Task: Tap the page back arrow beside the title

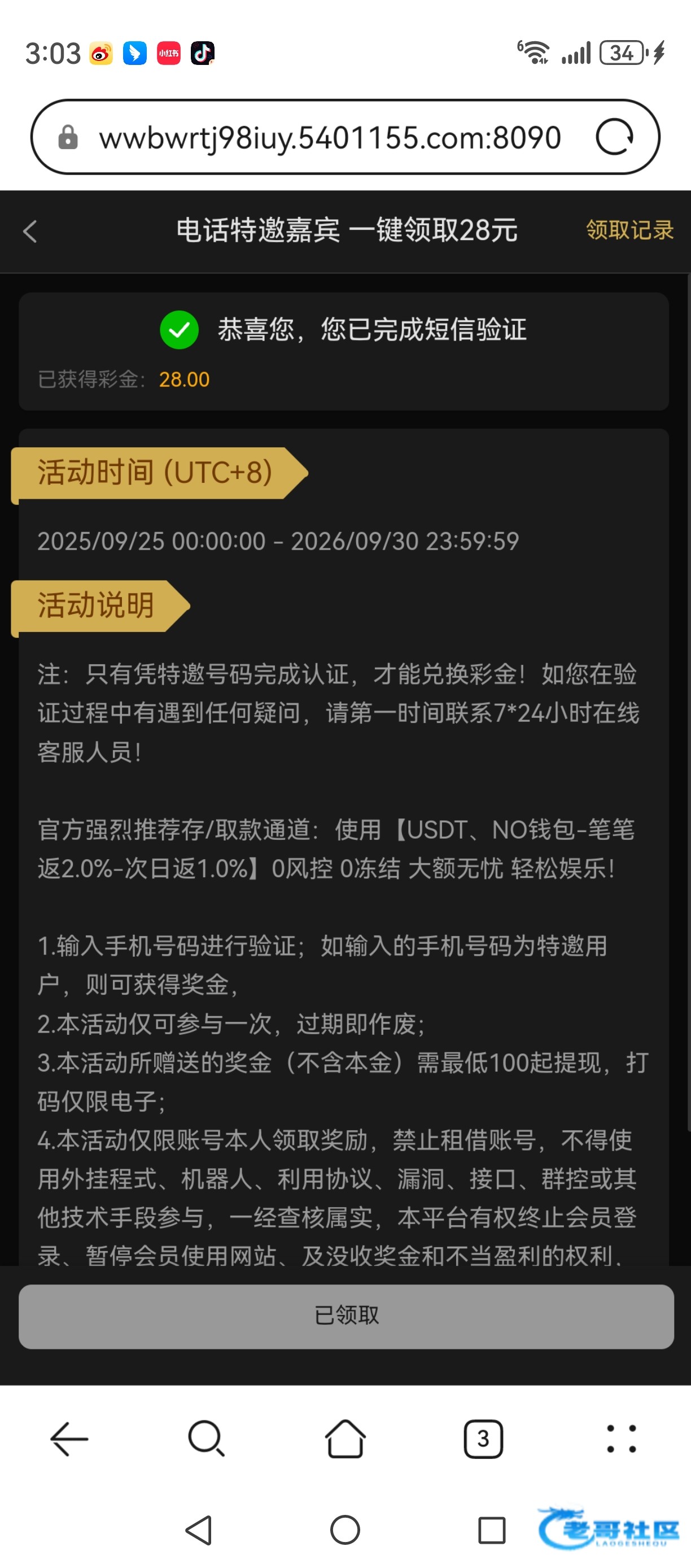Action: (30, 232)
